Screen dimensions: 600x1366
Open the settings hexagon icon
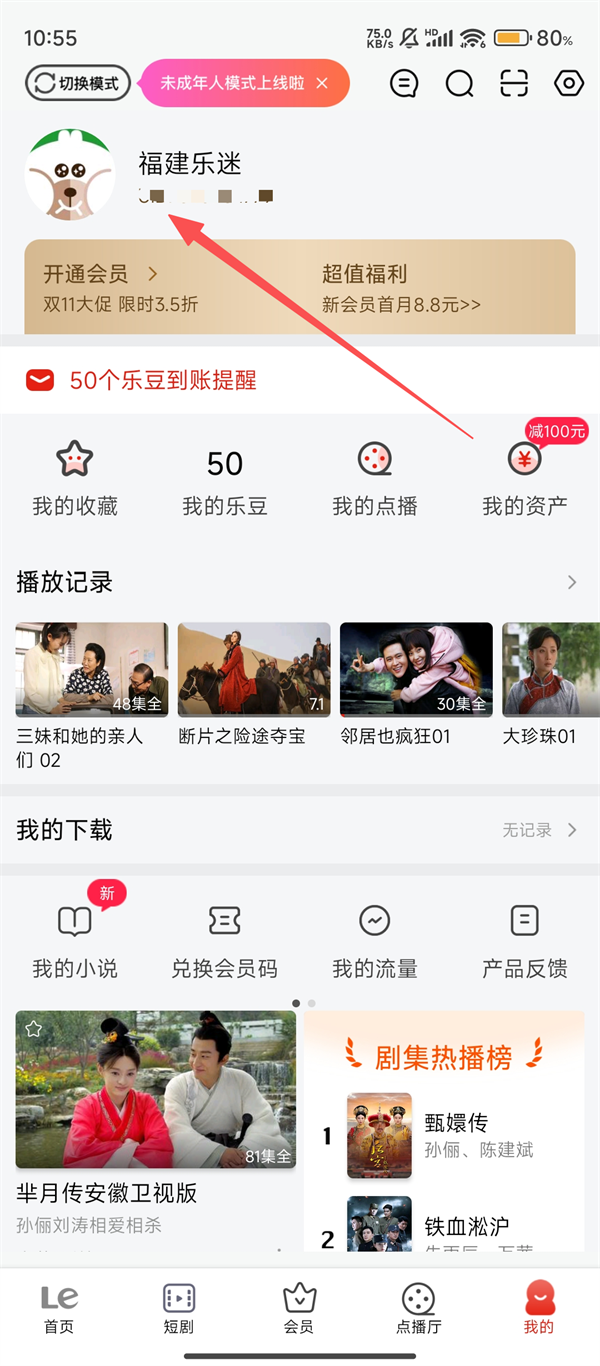click(x=569, y=84)
